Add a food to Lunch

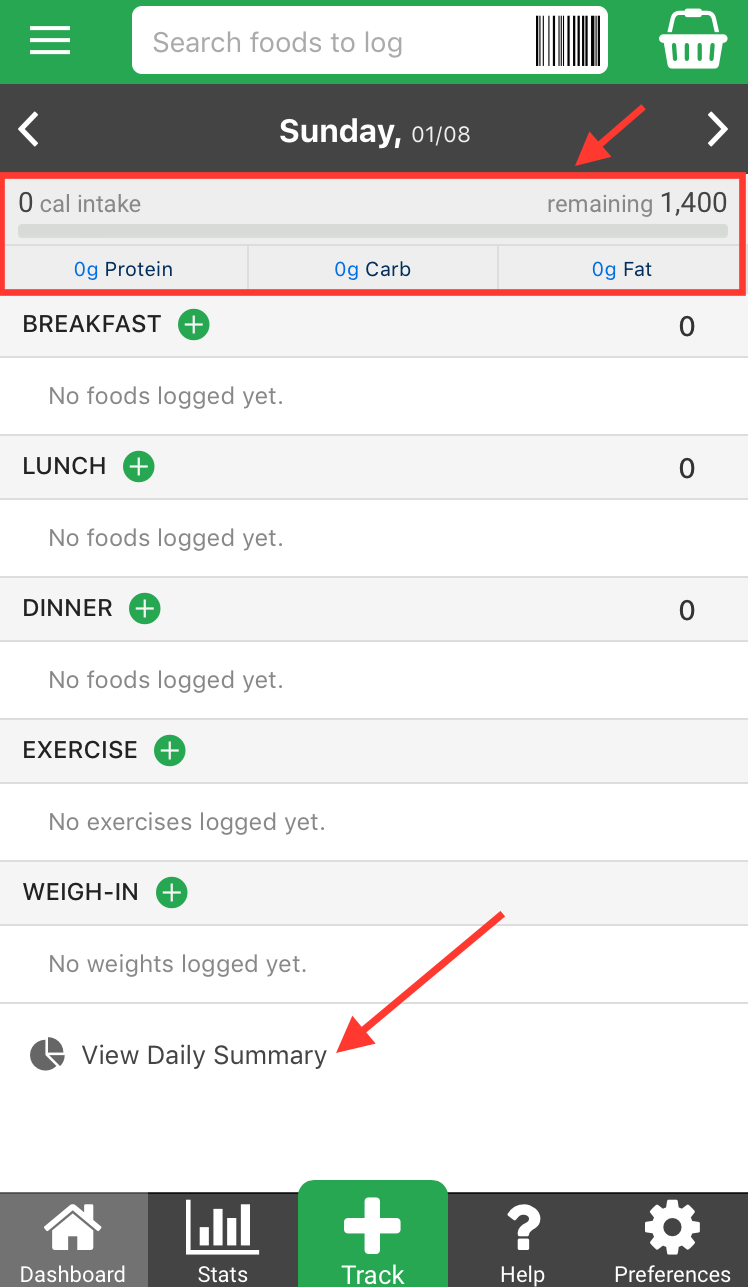[x=138, y=466]
